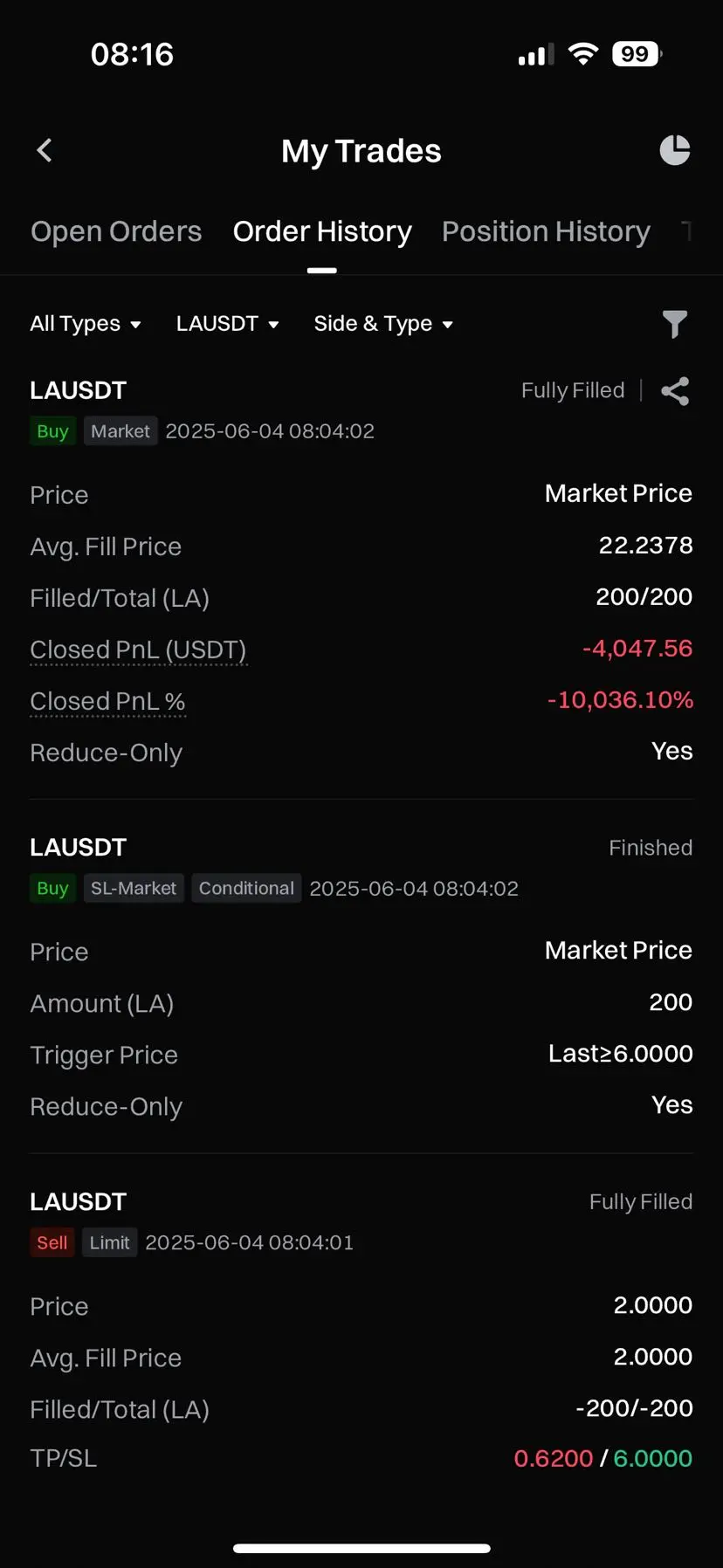Share the fully filled Buy Market order
Image resolution: width=723 pixels, height=1568 pixels.
click(675, 391)
